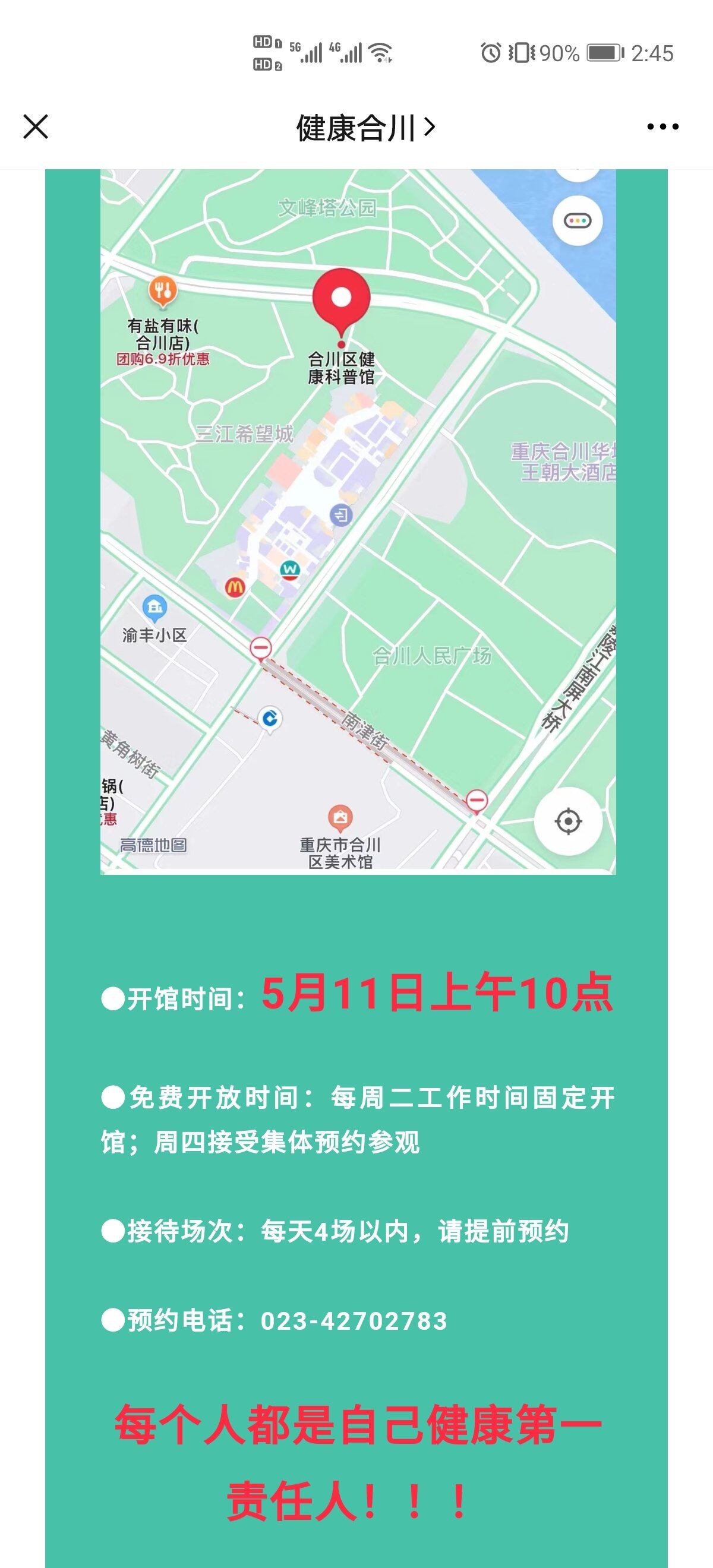Click the McDonald's icon on the map
The width and height of the screenshot is (713, 1568).
pos(235,586)
